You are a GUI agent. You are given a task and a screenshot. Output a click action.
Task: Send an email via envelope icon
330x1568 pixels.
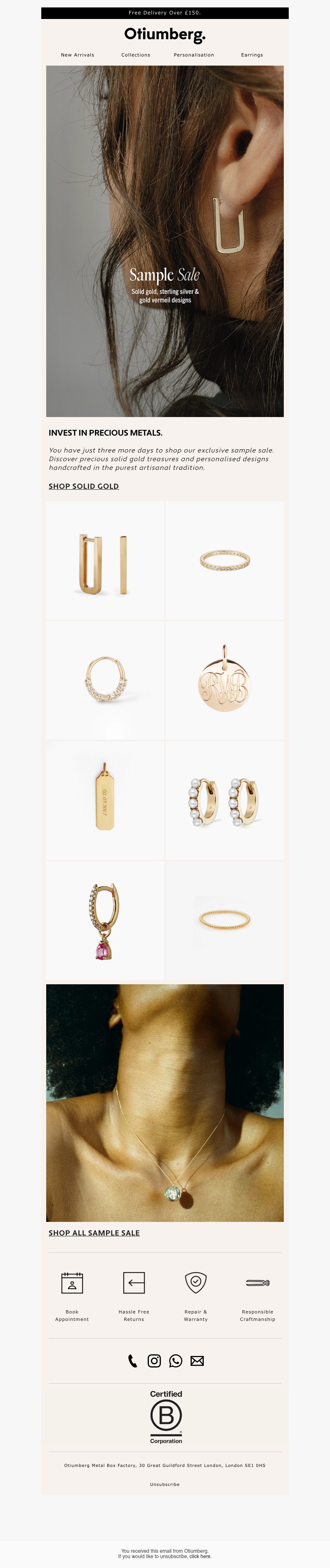(197, 1361)
